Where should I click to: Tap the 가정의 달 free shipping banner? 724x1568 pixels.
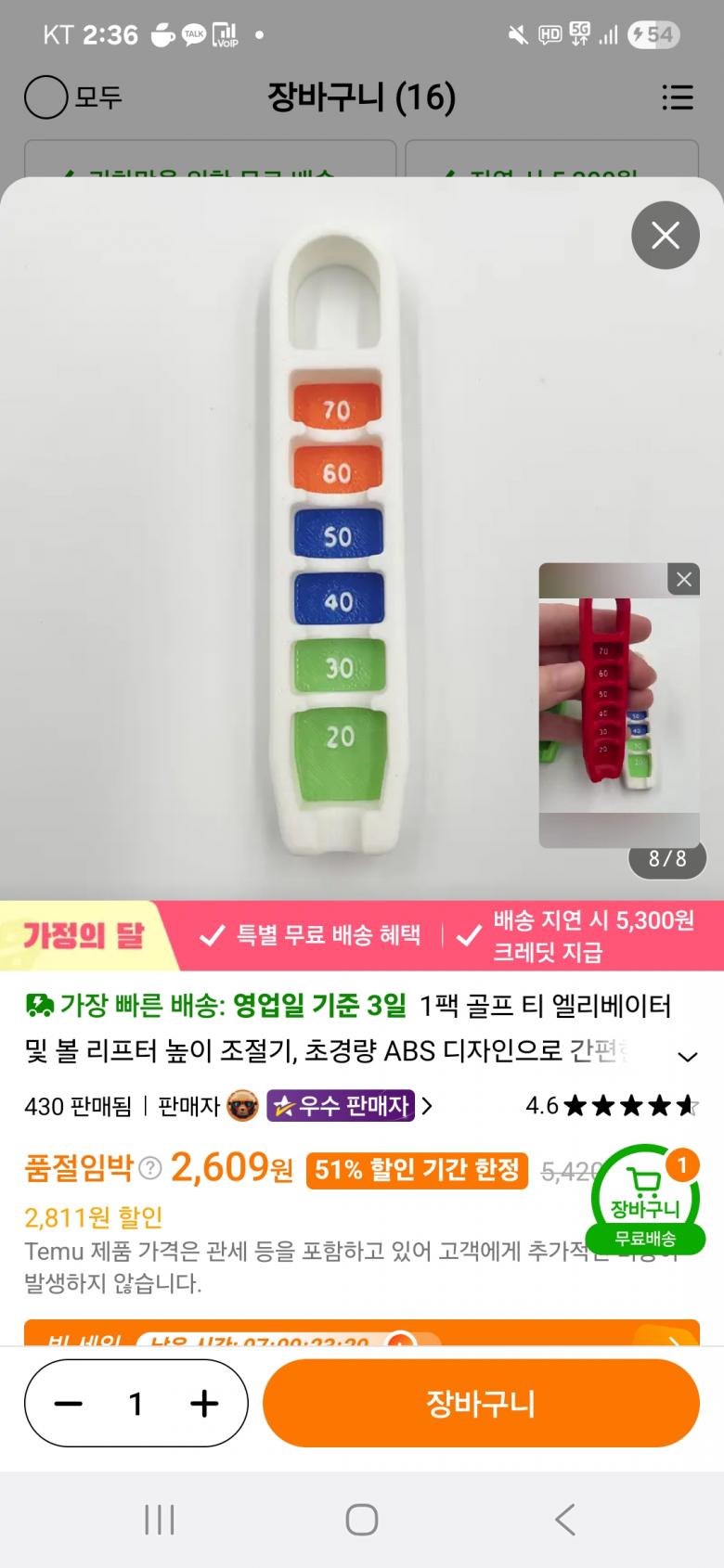coord(362,935)
